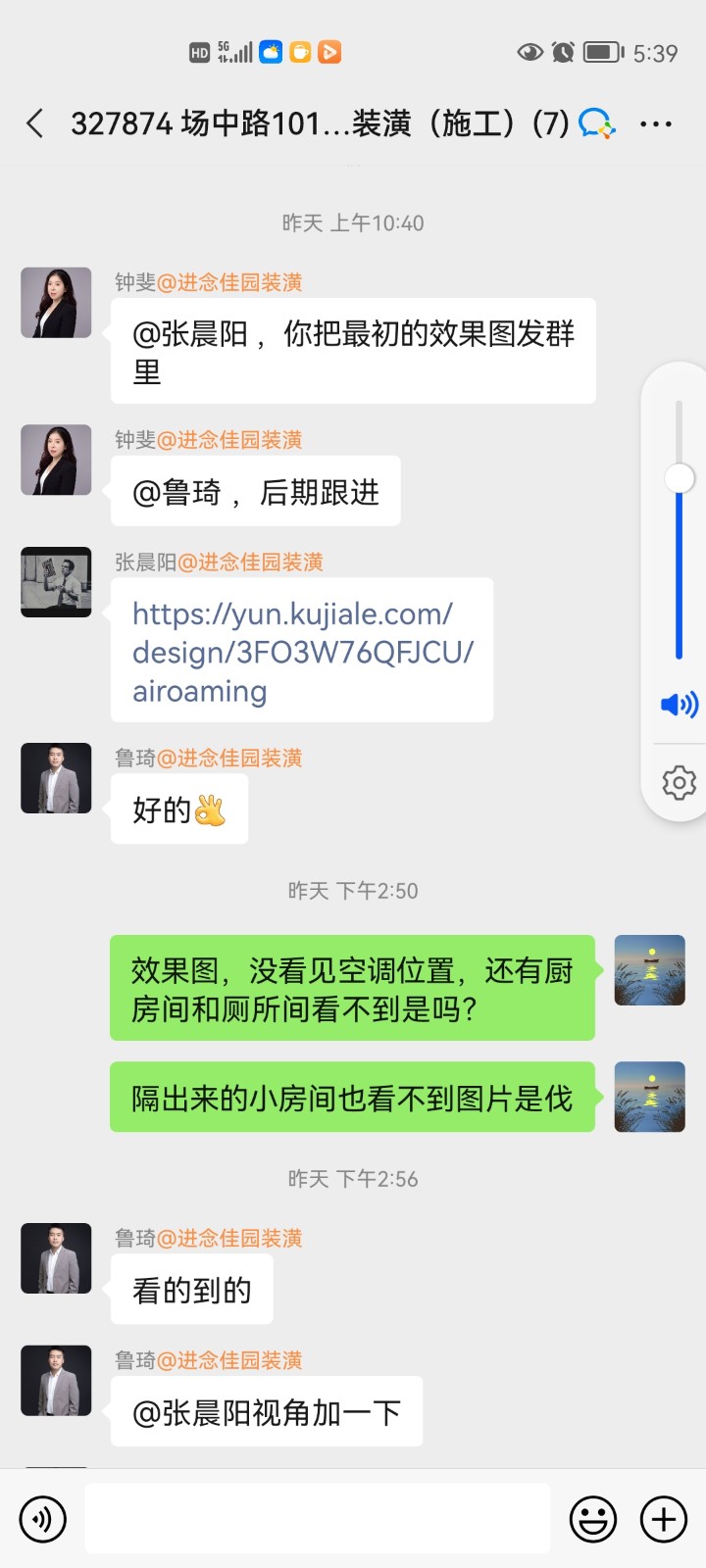
Task: Open my avatar beside the 效果图 message
Action: click(649, 970)
